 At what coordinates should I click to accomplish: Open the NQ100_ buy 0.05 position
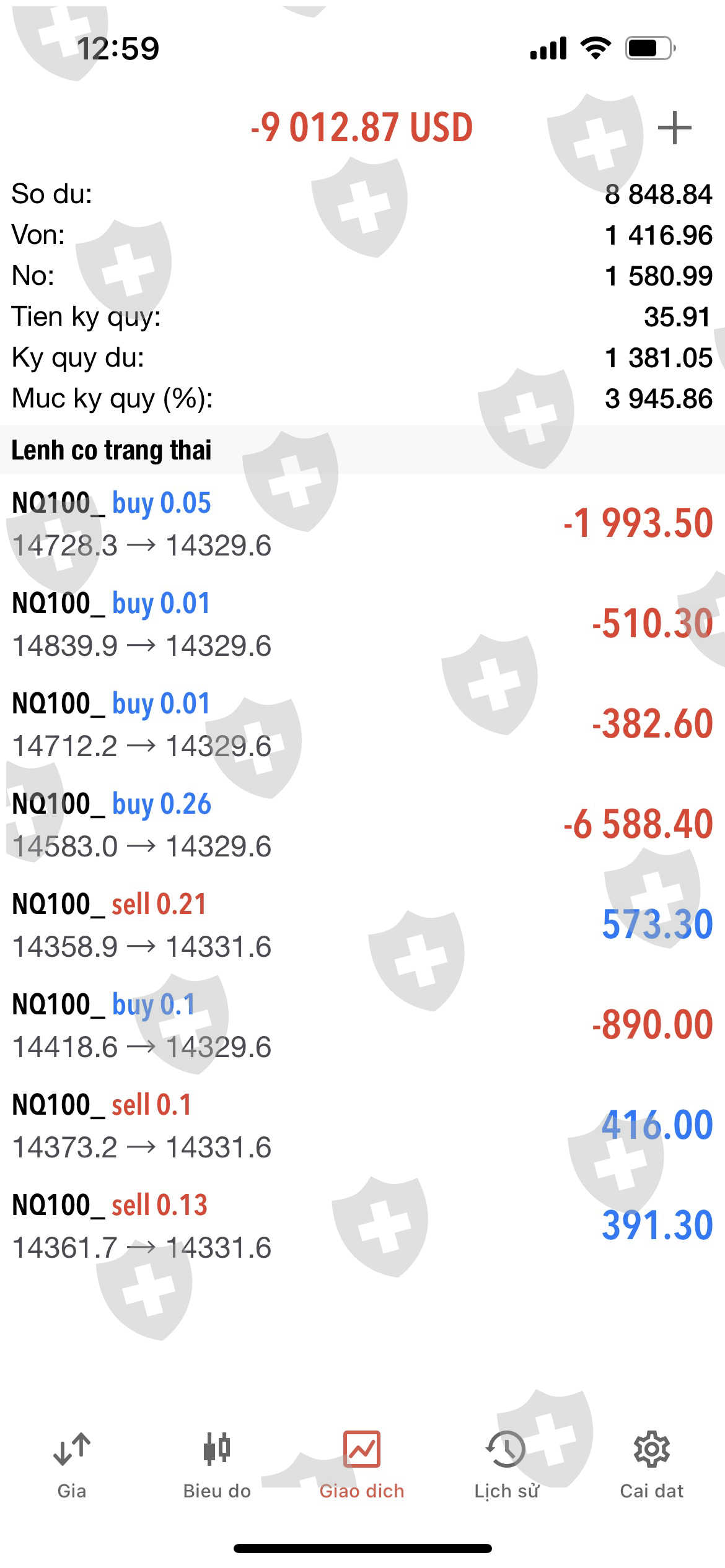point(362,524)
